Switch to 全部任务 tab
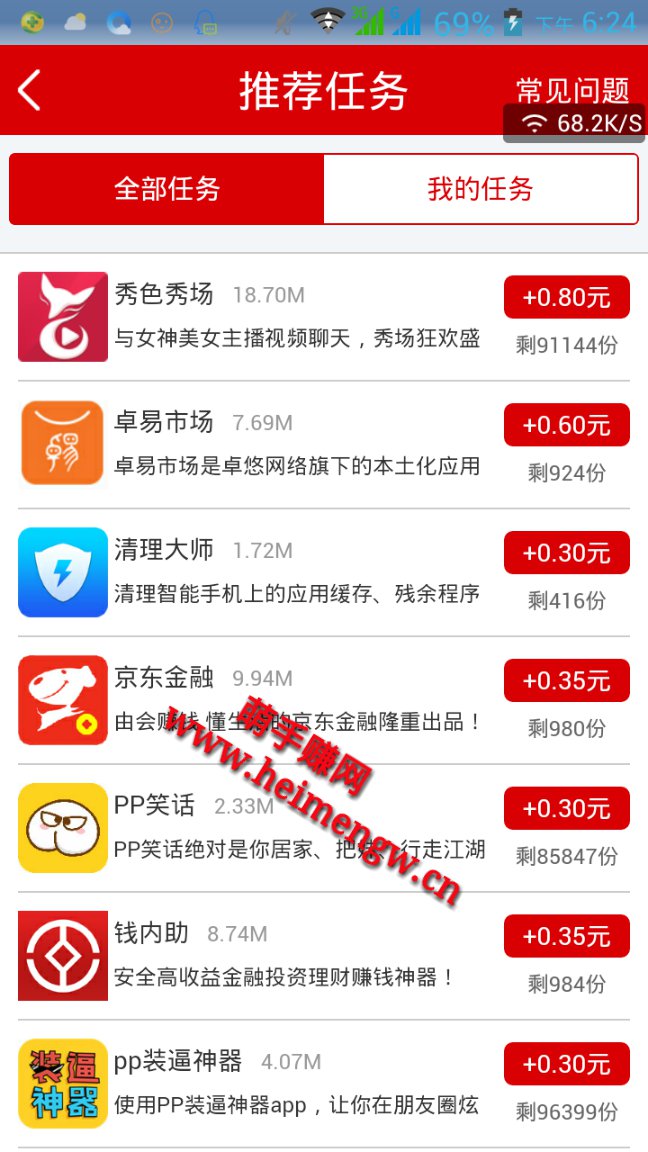Screen dimensions: 648x1152 click(x=167, y=189)
